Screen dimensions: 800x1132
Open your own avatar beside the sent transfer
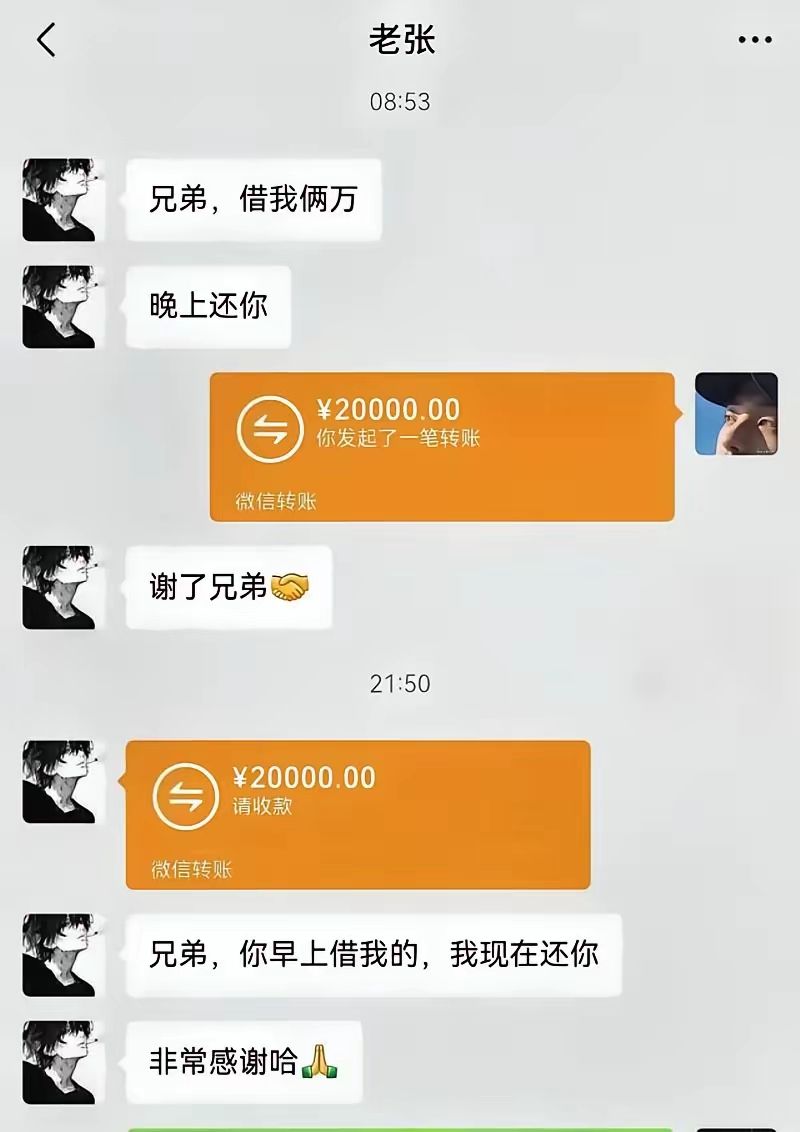click(736, 414)
